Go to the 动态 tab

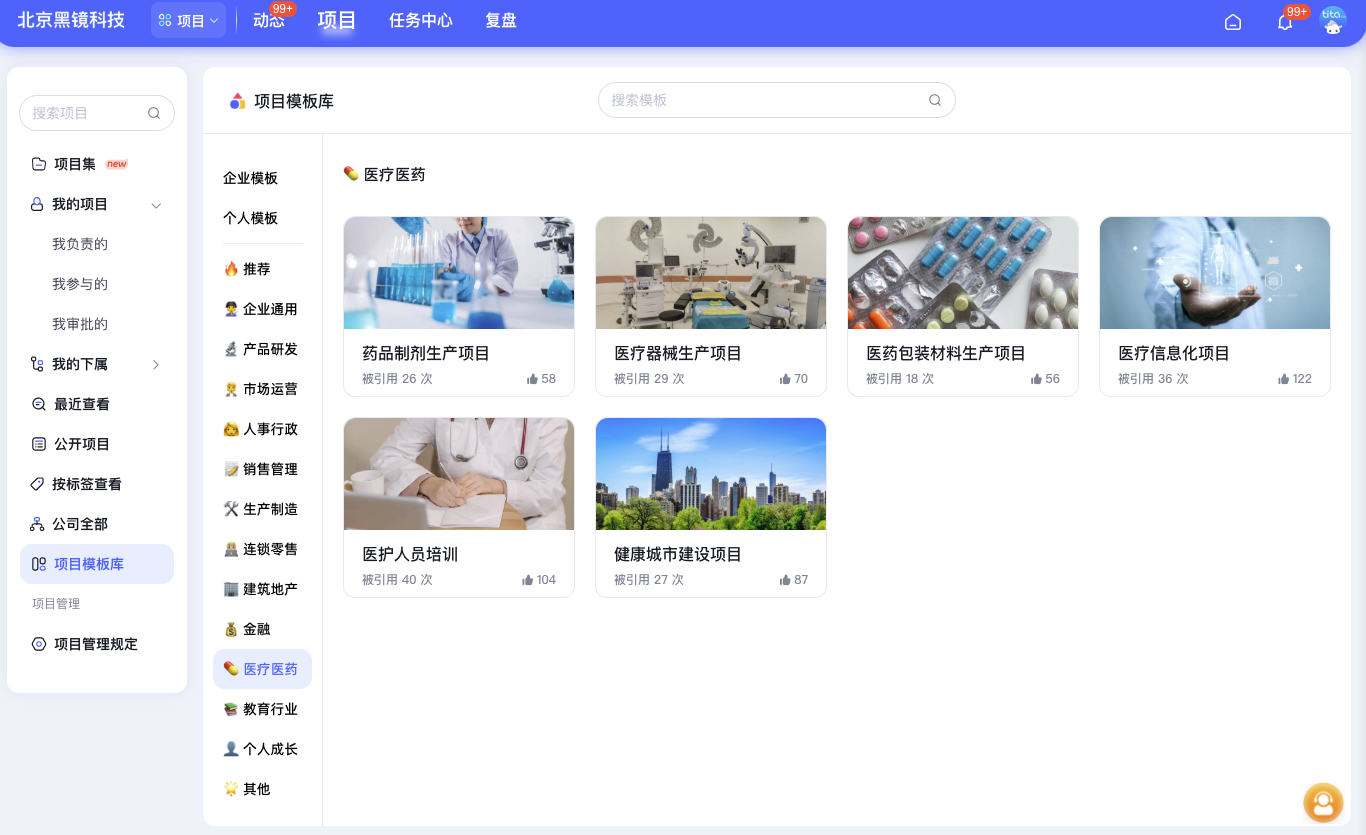point(268,21)
